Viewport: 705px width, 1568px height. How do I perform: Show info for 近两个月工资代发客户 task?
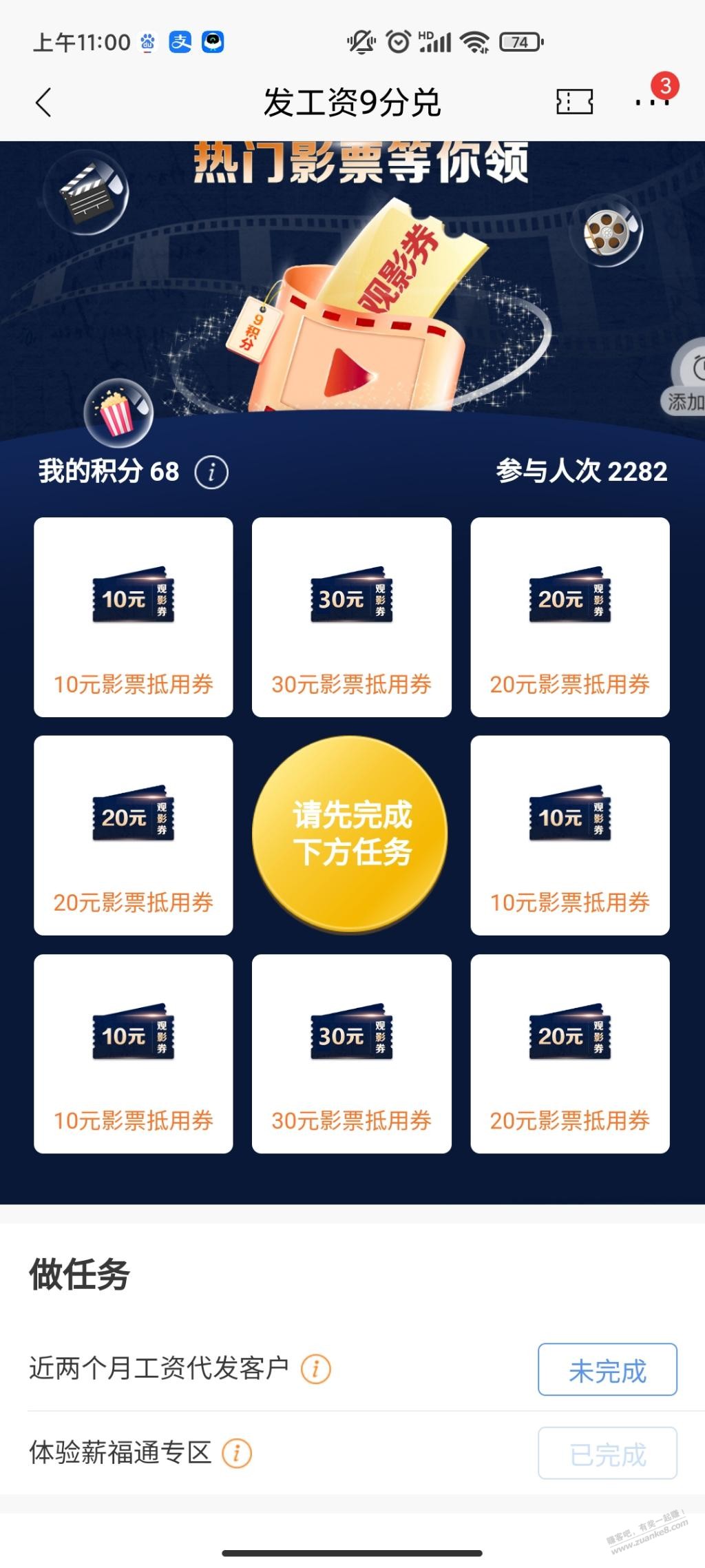click(x=316, y=1369)
